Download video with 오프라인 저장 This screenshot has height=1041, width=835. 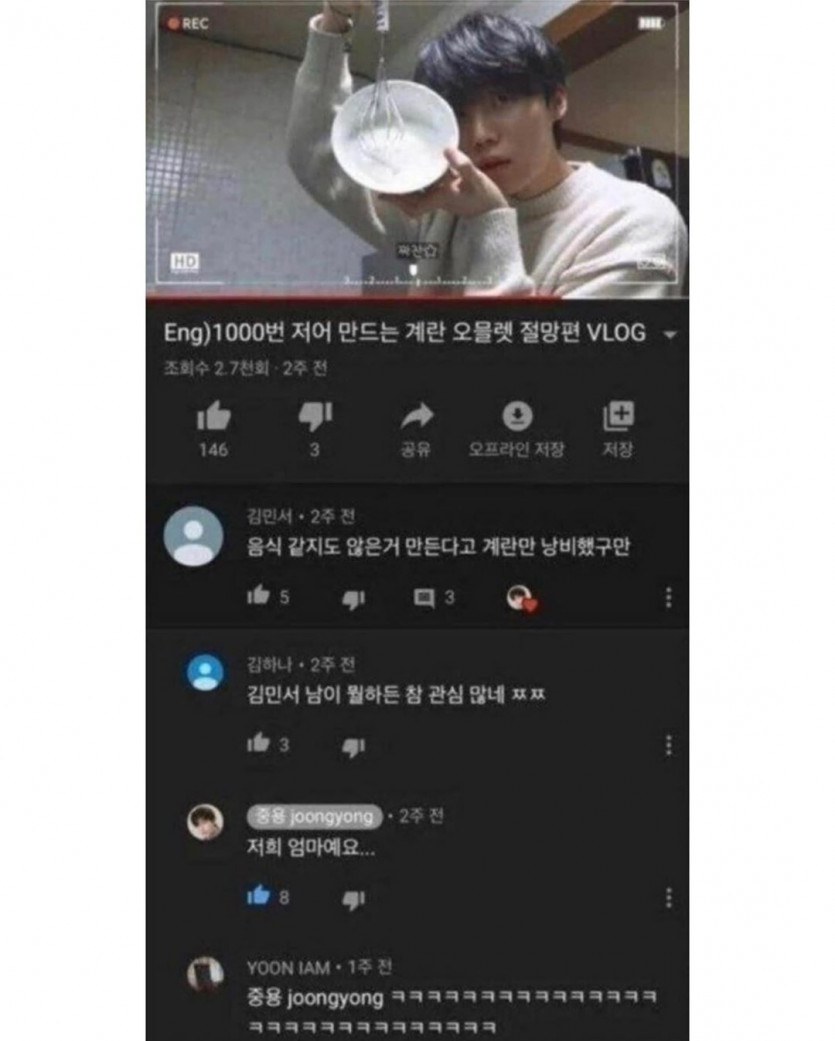click(x=517, y=417)
